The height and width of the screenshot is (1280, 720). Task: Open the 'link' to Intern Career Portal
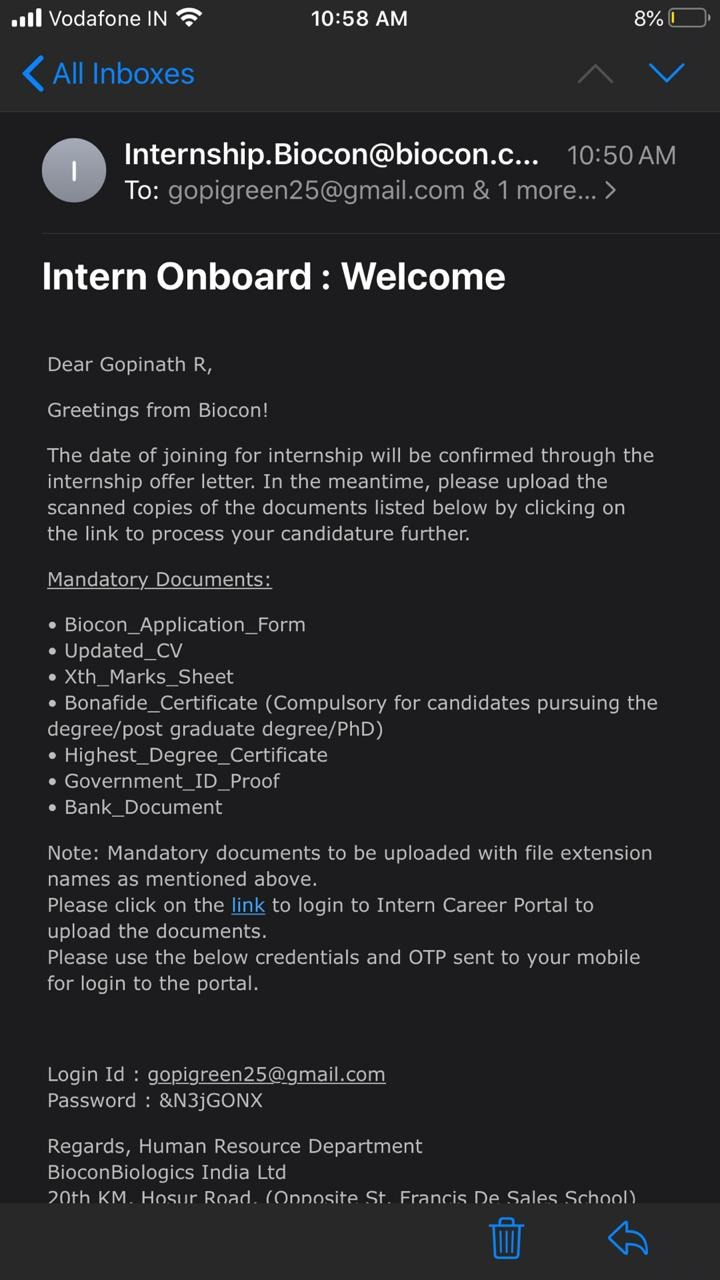[248, 905]
